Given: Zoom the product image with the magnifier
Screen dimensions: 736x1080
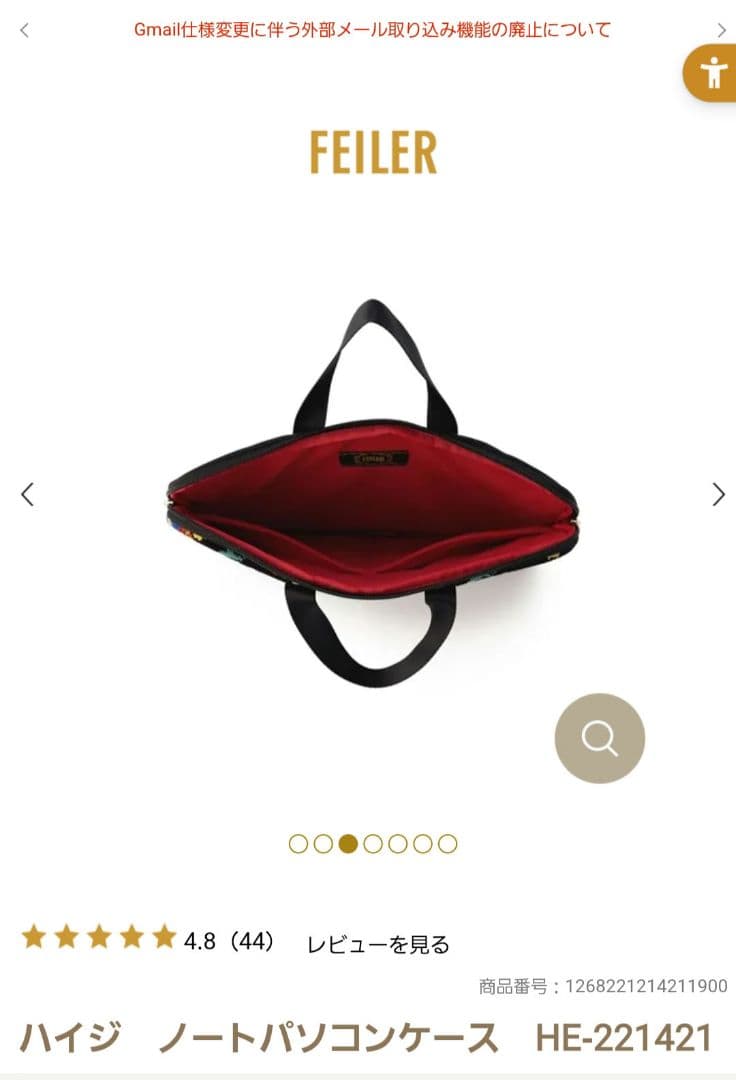Looking at the screenshot, I should [600, 738].
